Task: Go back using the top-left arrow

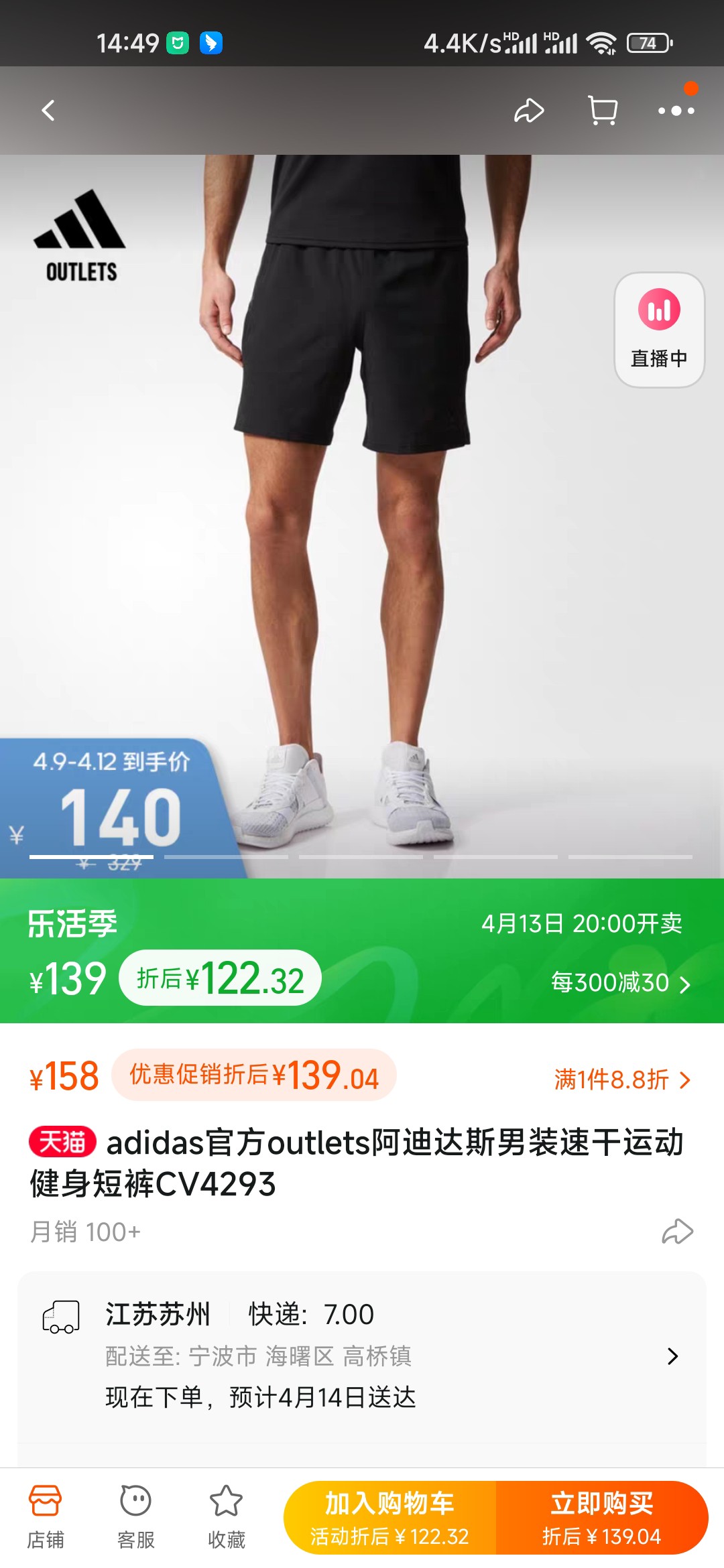Action: point(48,111)
